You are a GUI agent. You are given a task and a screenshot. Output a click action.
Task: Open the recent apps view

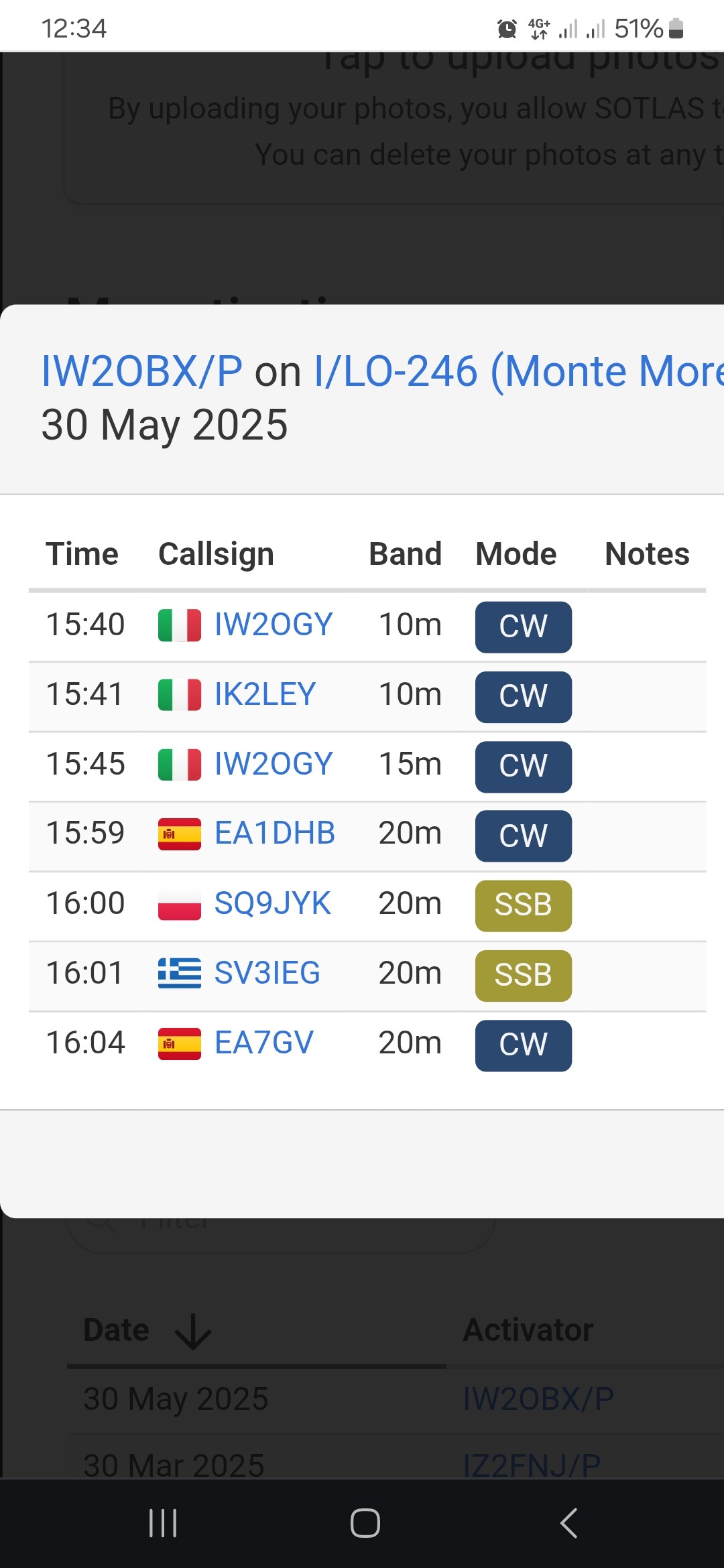click(x=163, y=1522)
